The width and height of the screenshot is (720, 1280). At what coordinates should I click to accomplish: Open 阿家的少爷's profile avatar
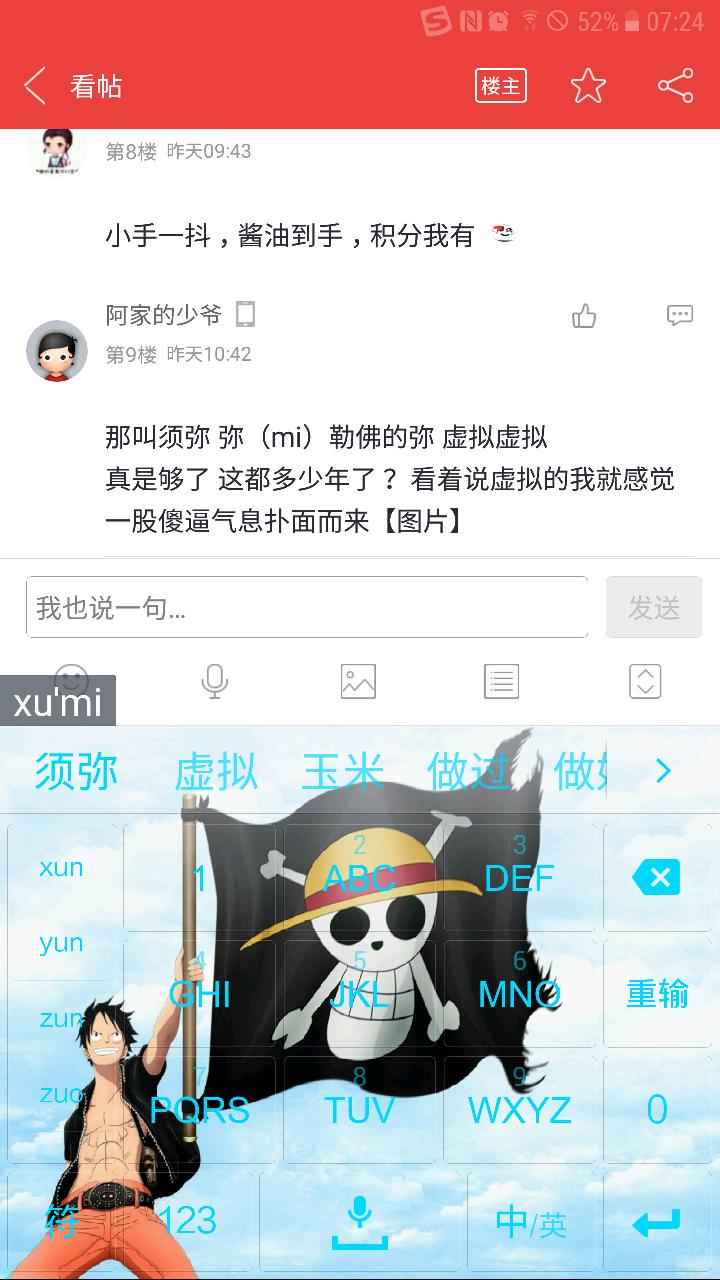coord(57,351)
